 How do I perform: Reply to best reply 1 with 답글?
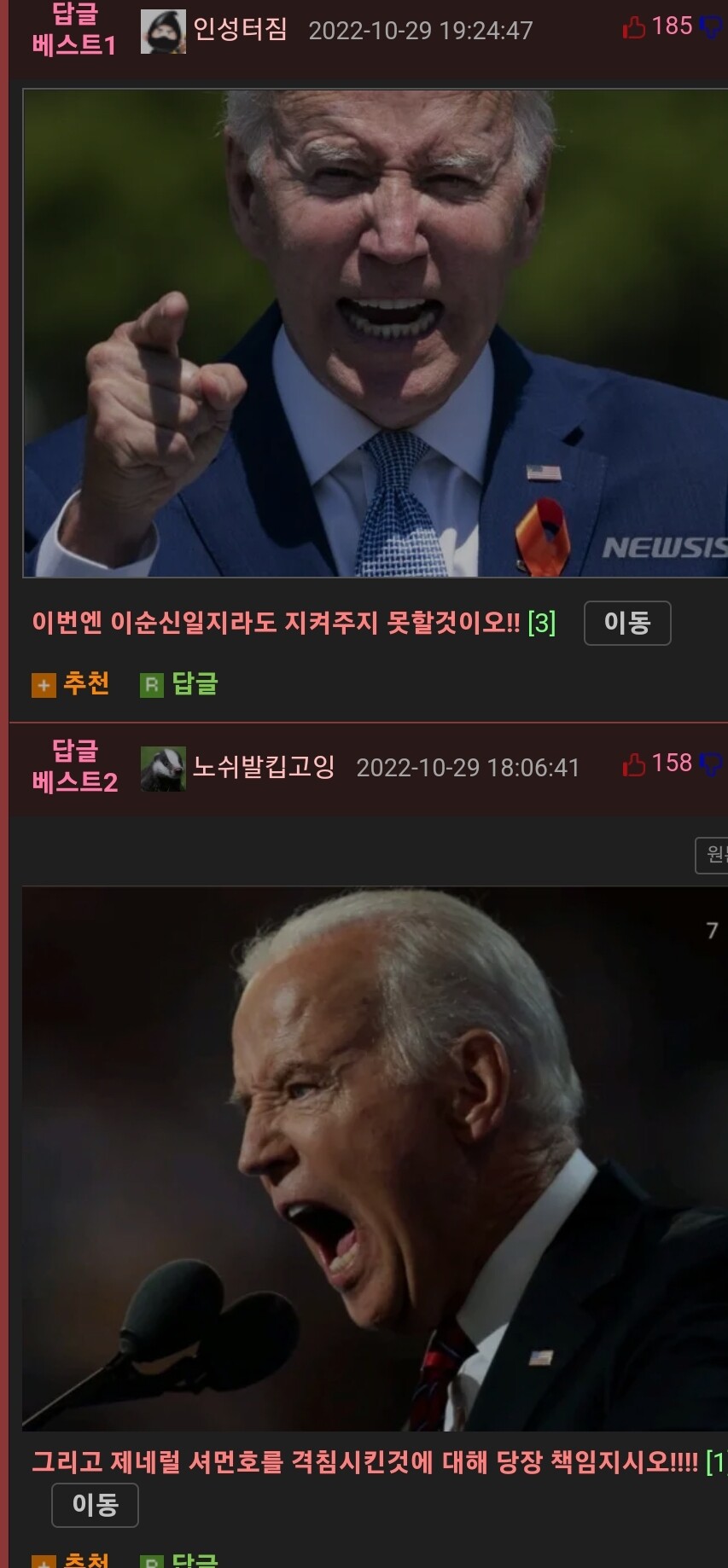[x=179, y=683]
